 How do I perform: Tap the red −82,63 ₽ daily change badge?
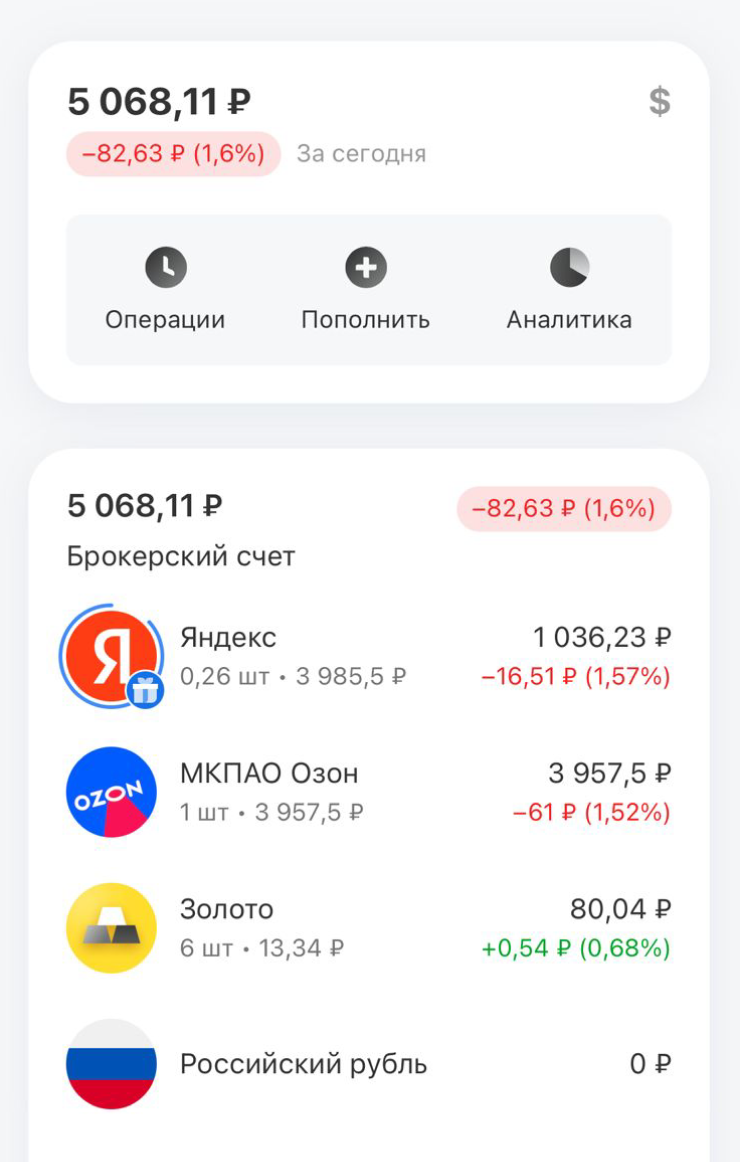[172, 154]
